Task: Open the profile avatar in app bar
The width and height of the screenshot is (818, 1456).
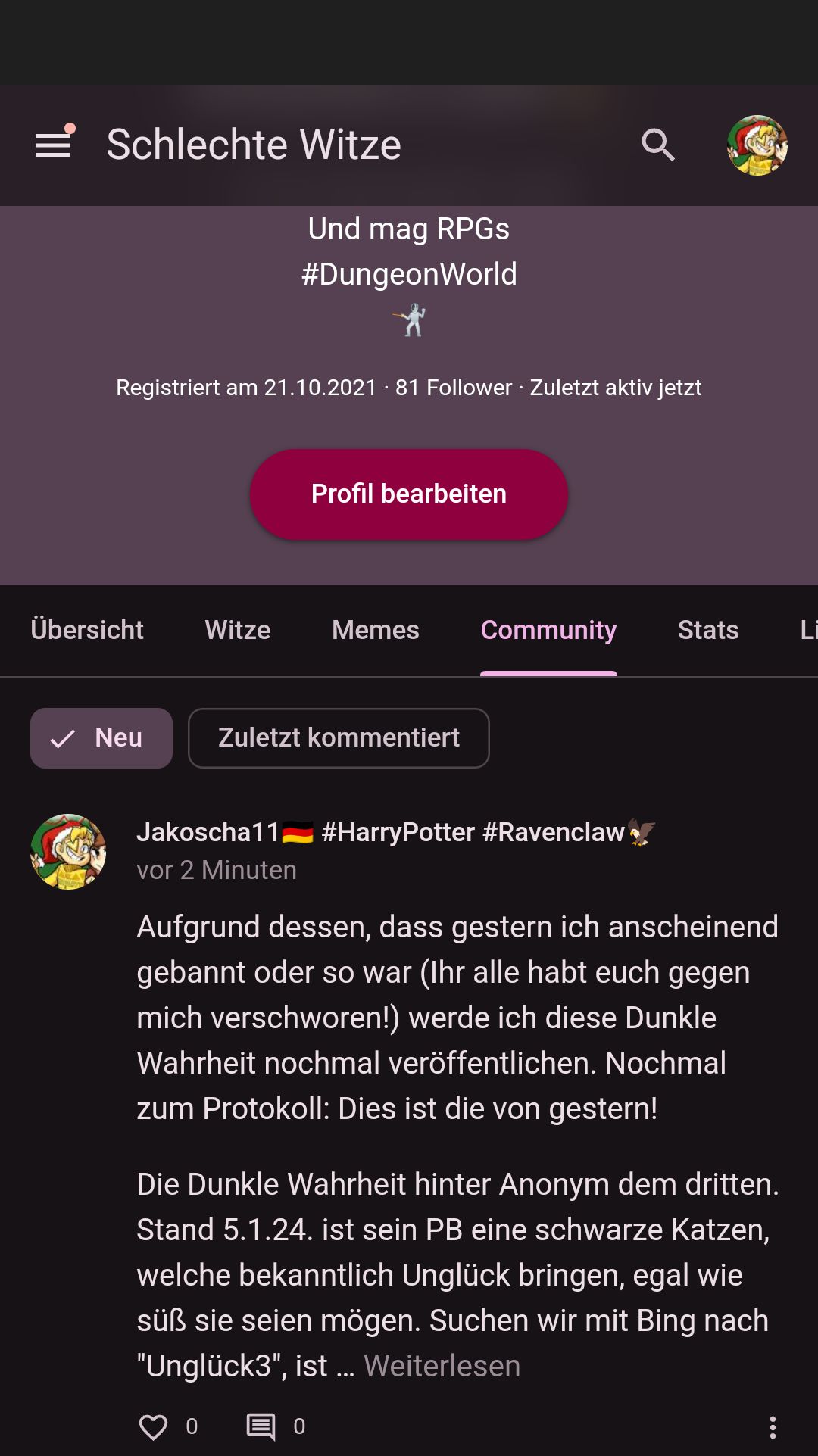Action: point(757,145)
